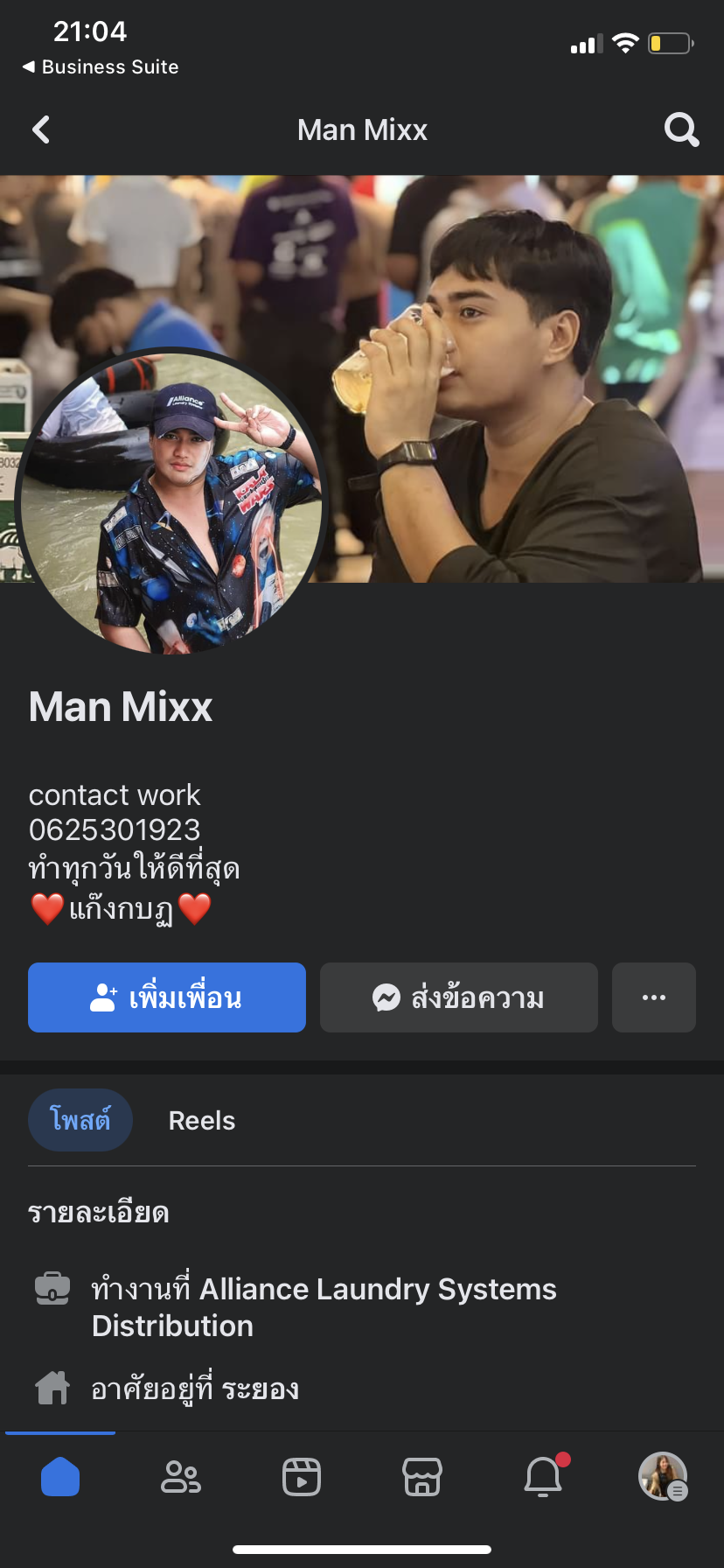The image size is (724, 1568).
Task: Open the Marketplace tab
Action: pos(422,1477)
